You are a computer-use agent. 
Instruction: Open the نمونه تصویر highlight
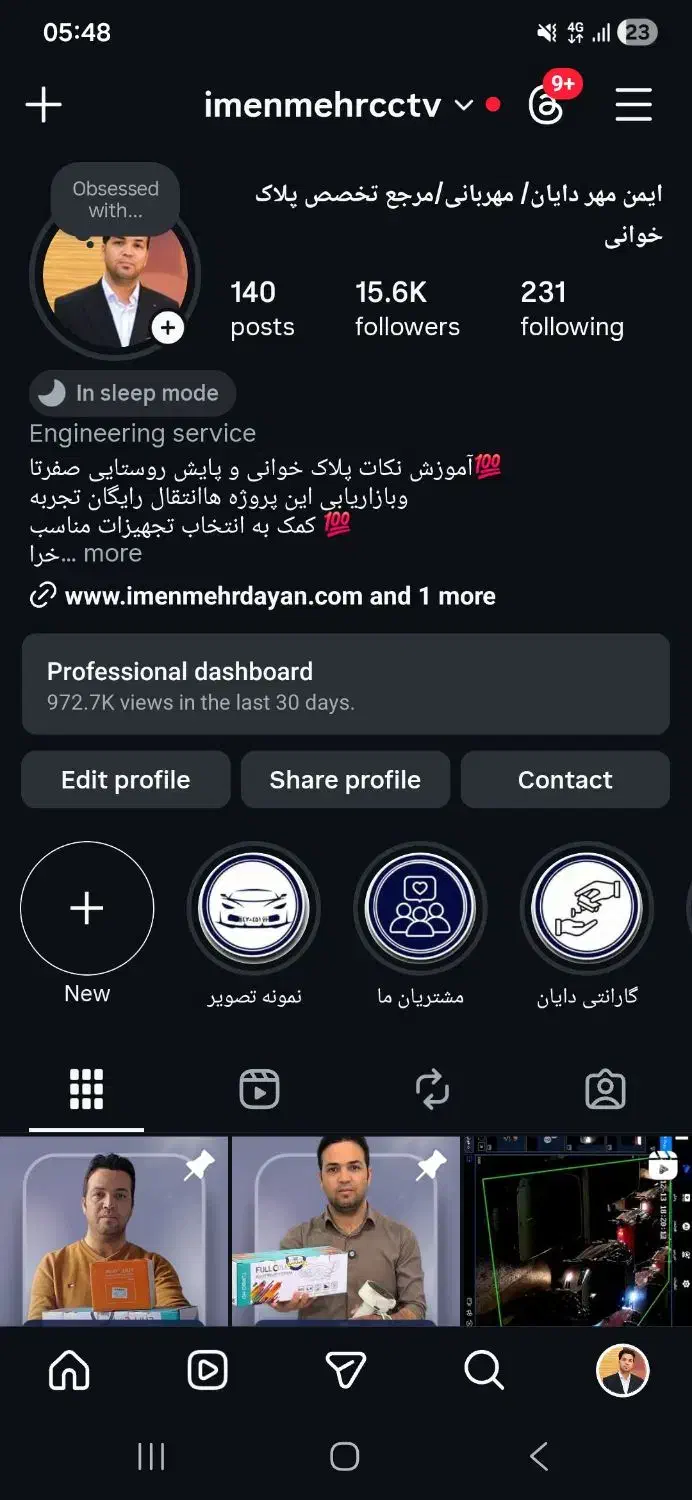point(254,908)
